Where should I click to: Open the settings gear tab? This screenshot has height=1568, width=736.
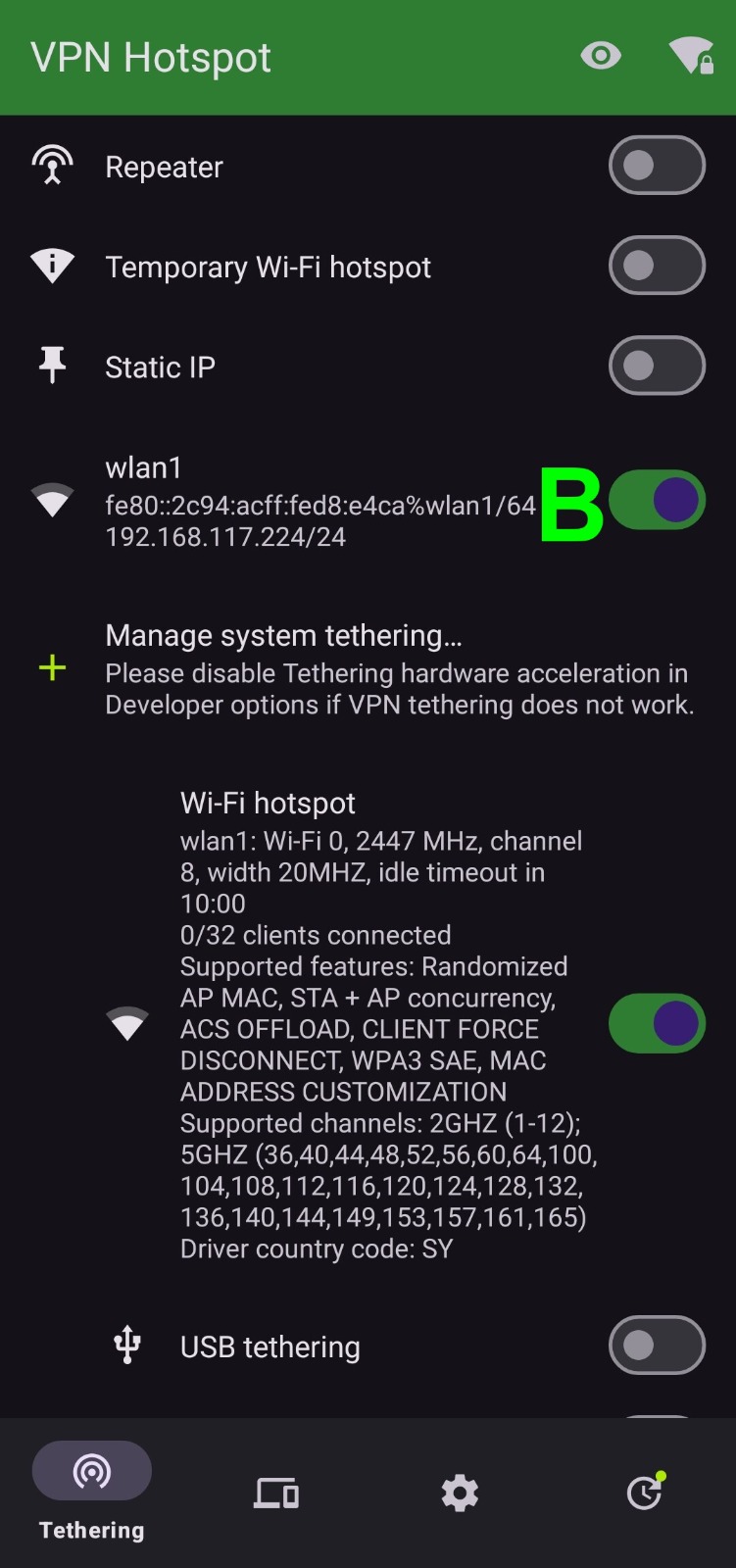coord(460,1493)
